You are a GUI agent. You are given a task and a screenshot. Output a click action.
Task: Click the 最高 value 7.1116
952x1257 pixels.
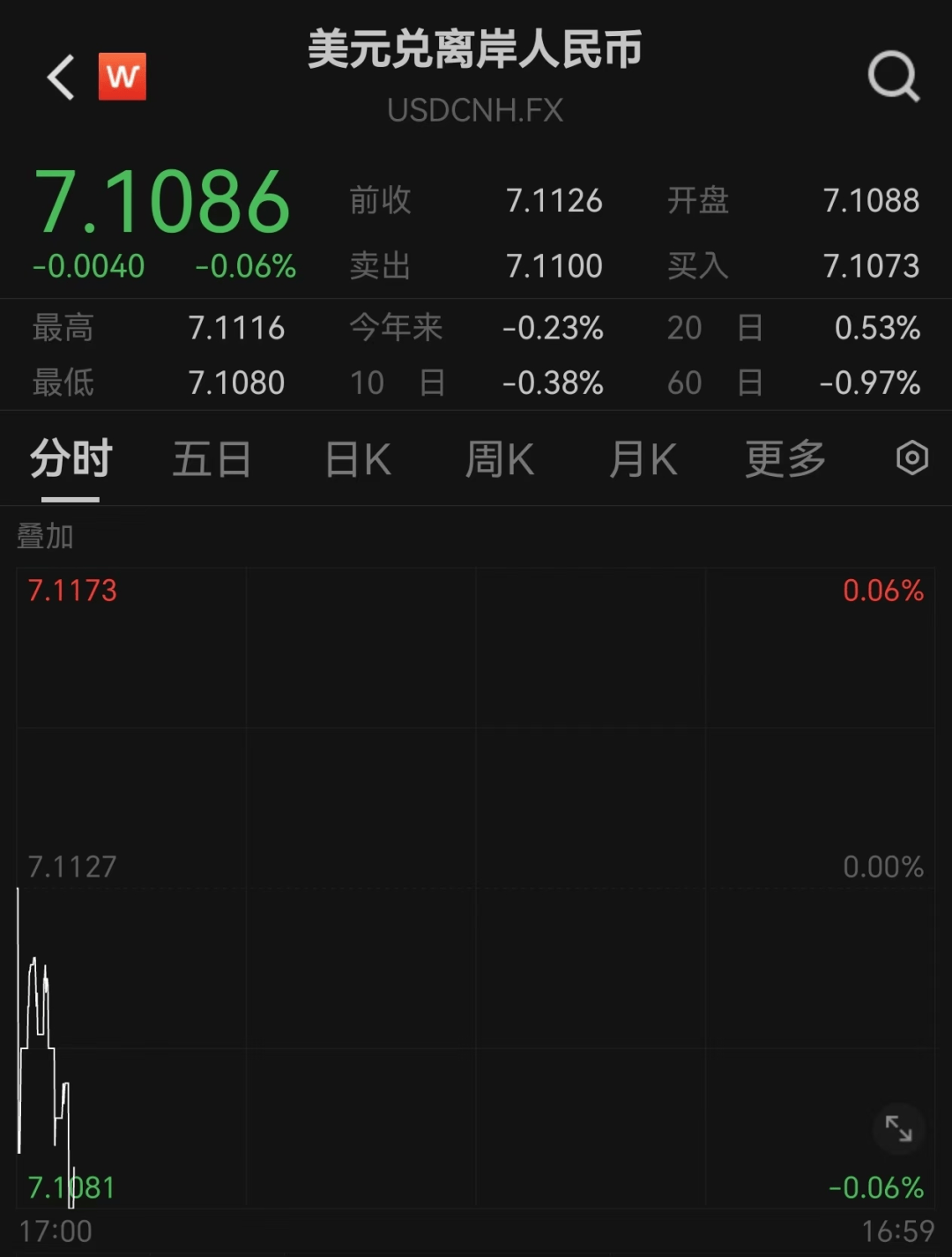(x=236, y=328)
